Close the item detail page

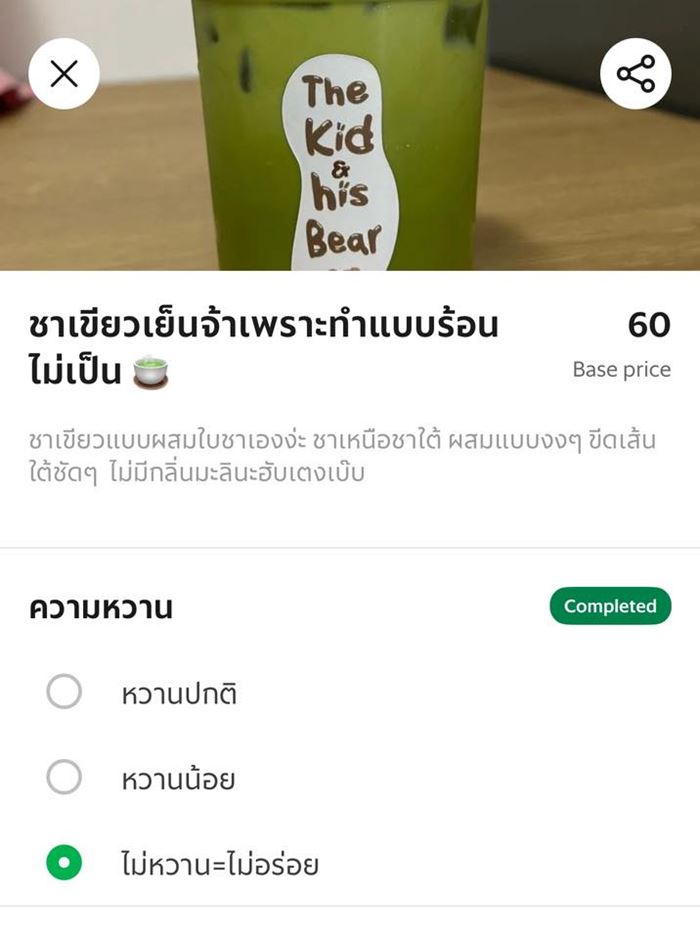[64, 74]
